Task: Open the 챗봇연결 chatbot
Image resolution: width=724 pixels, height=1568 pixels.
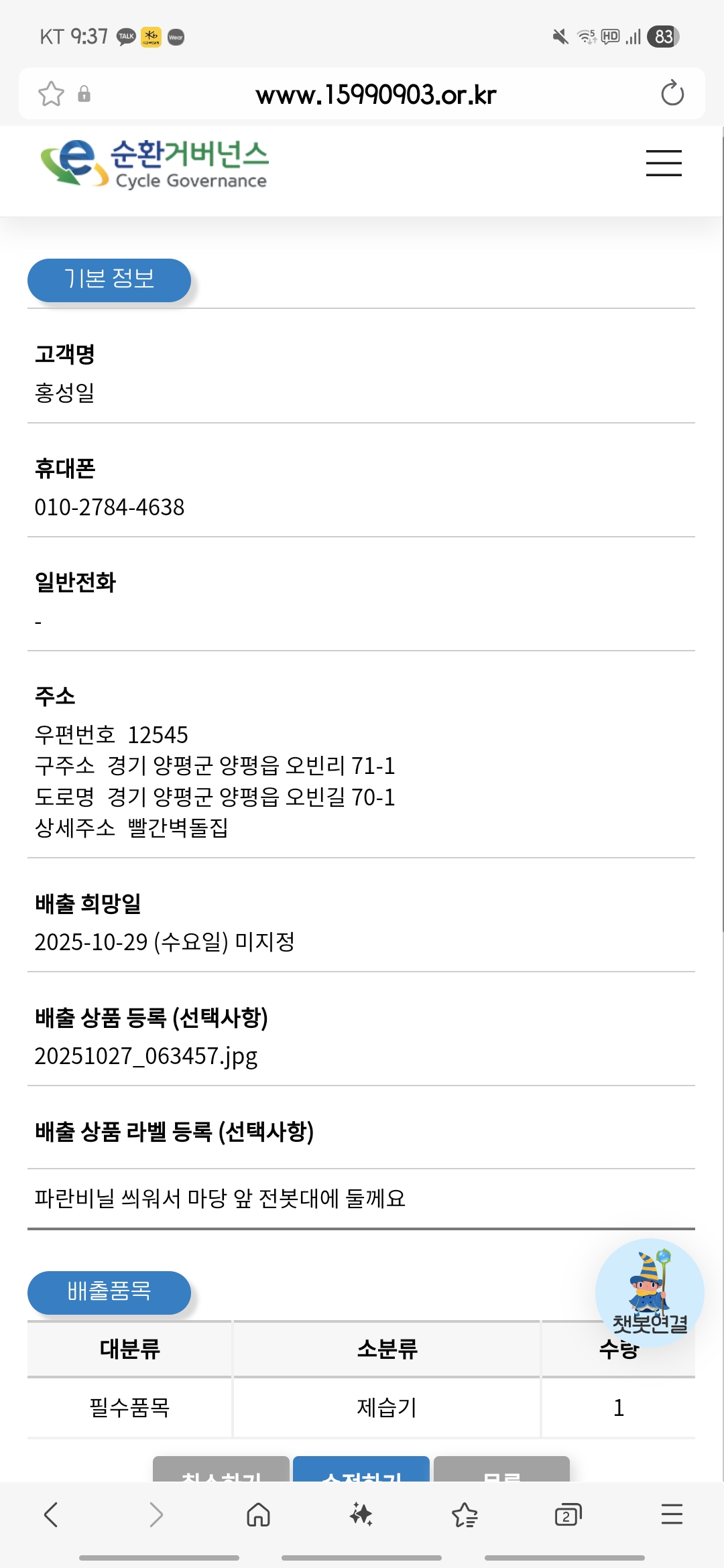Action: coord(649,1291)
